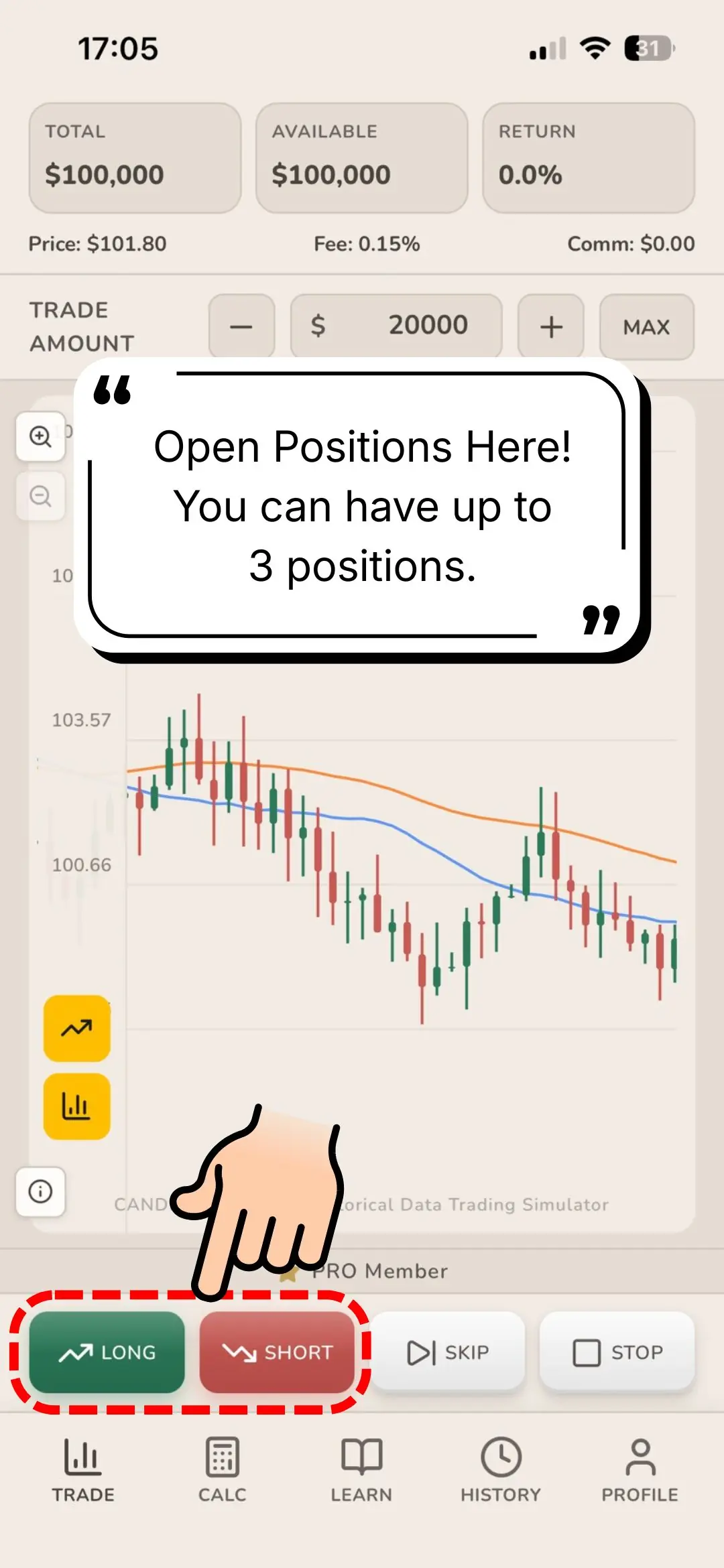This screenshot has height=1568, width=724.
Task: Decrease trade amount with the minus stepper
Action: pyautogui.click(x=241, y=326)
